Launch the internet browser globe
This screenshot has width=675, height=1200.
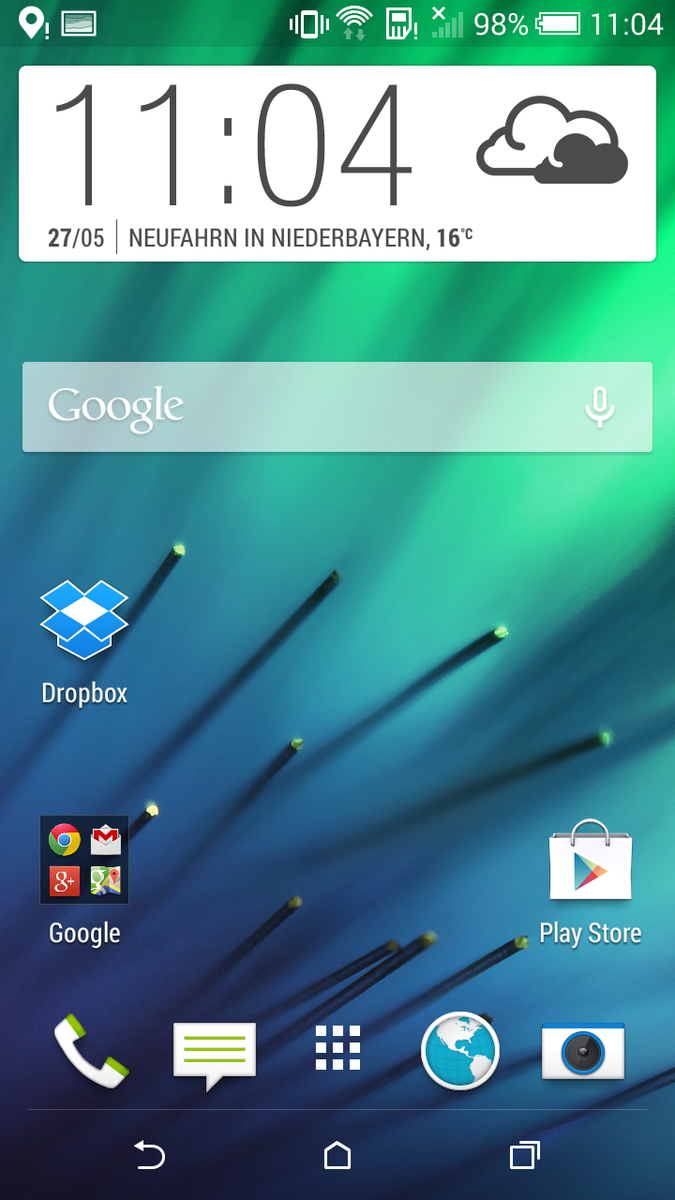(x=460, y=1051)
